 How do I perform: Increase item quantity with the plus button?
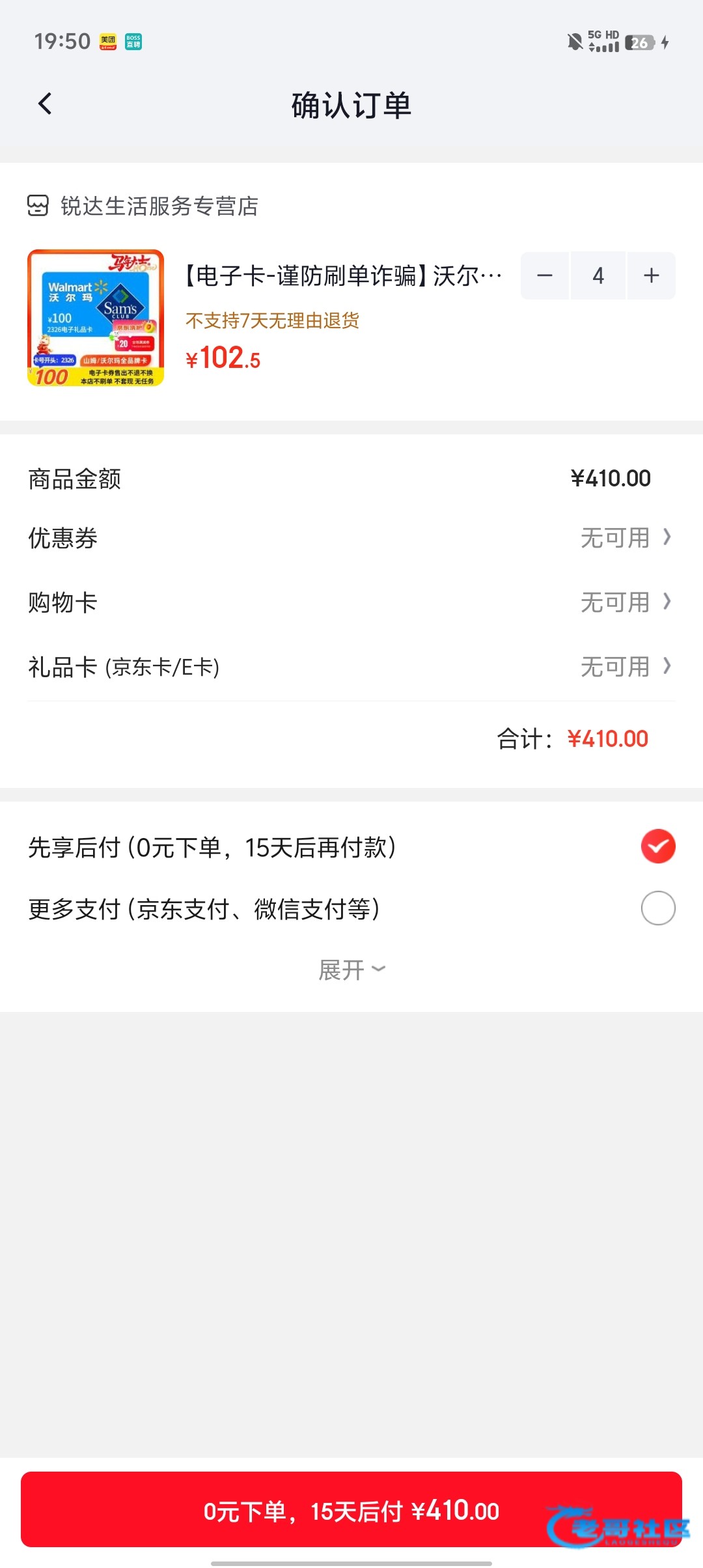click(651, 276)
